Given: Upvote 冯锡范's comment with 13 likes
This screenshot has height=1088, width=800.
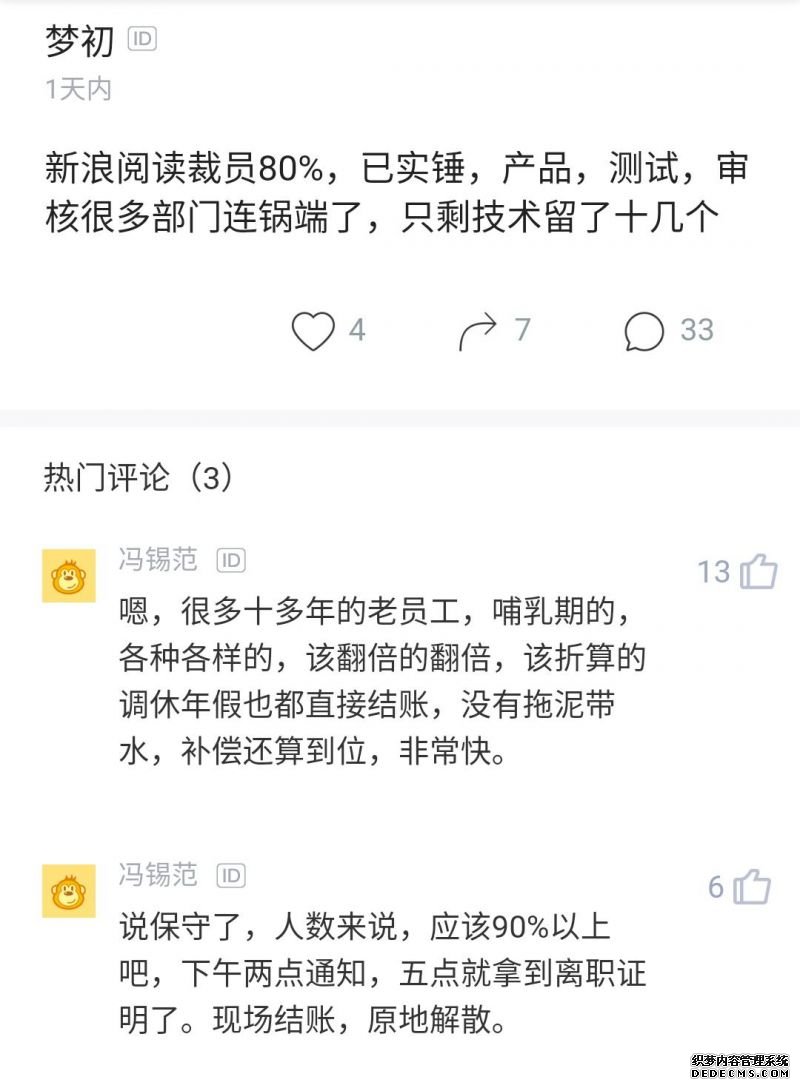Looking at the screenshot, I should [759, 571].
